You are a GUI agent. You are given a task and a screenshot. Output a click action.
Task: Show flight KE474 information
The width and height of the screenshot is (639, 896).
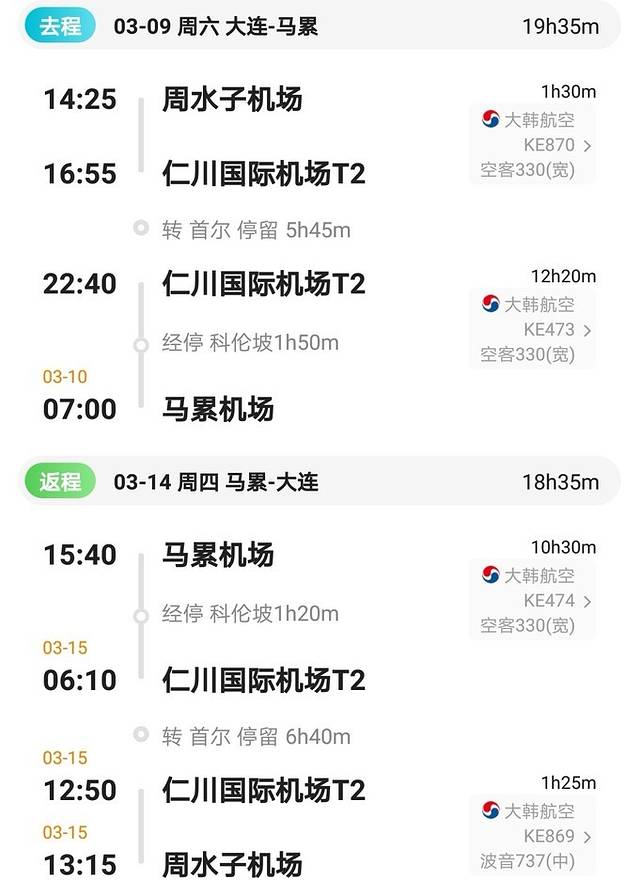click(x=534, y=601)
